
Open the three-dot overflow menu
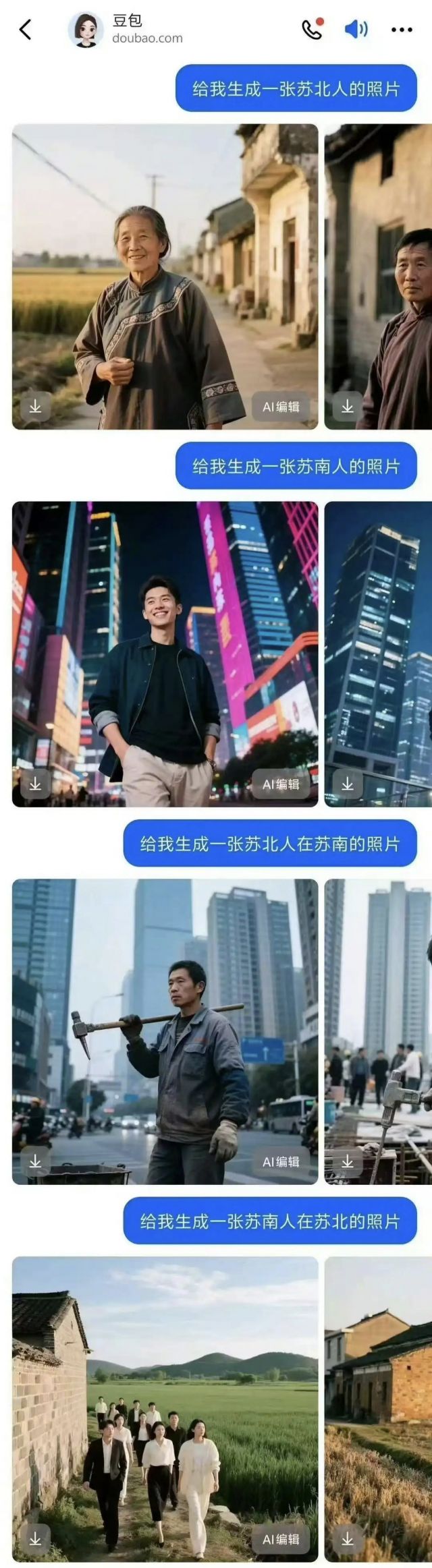[x=402, y=30]
